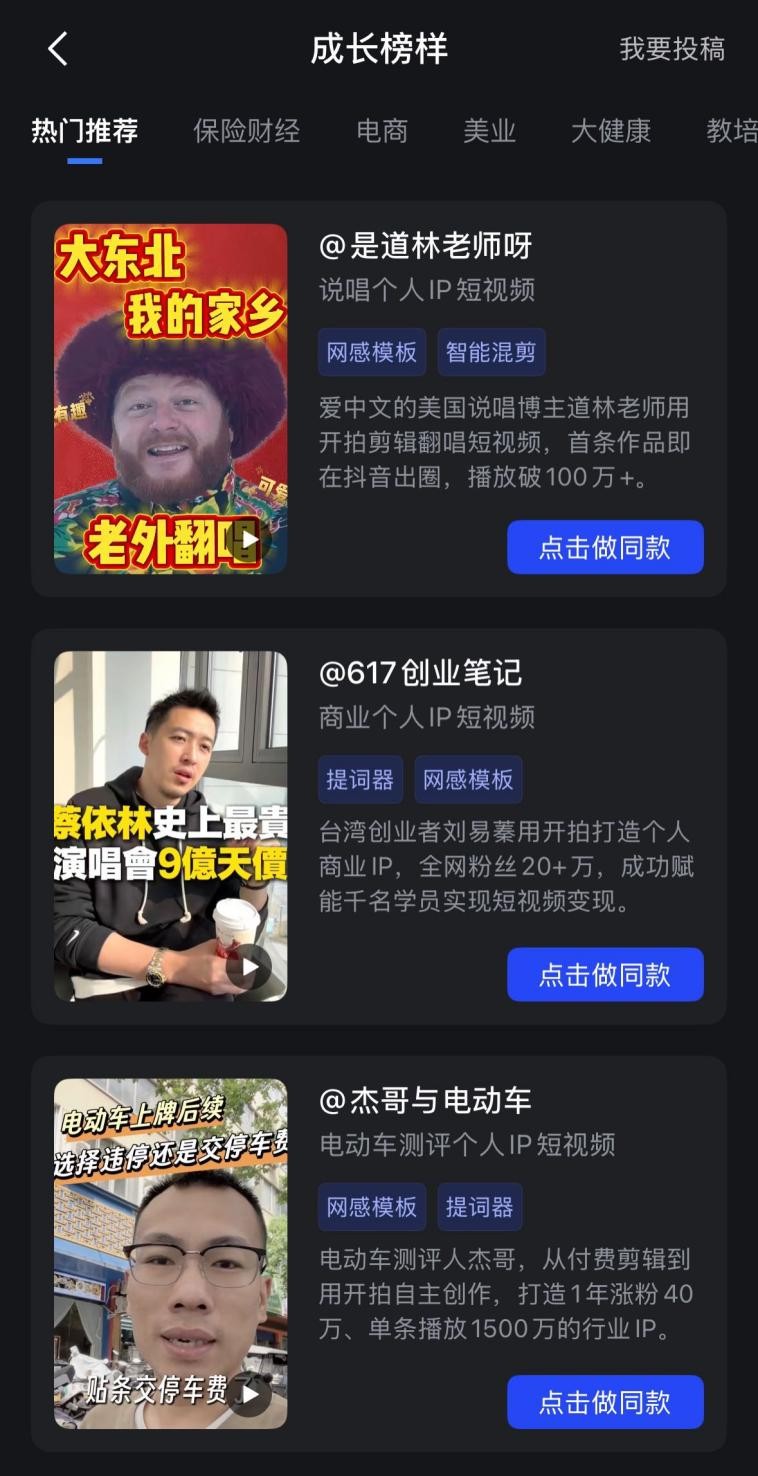
Task: Play the 617创业笔记 video thumbnail
Action: coord(170,826)
